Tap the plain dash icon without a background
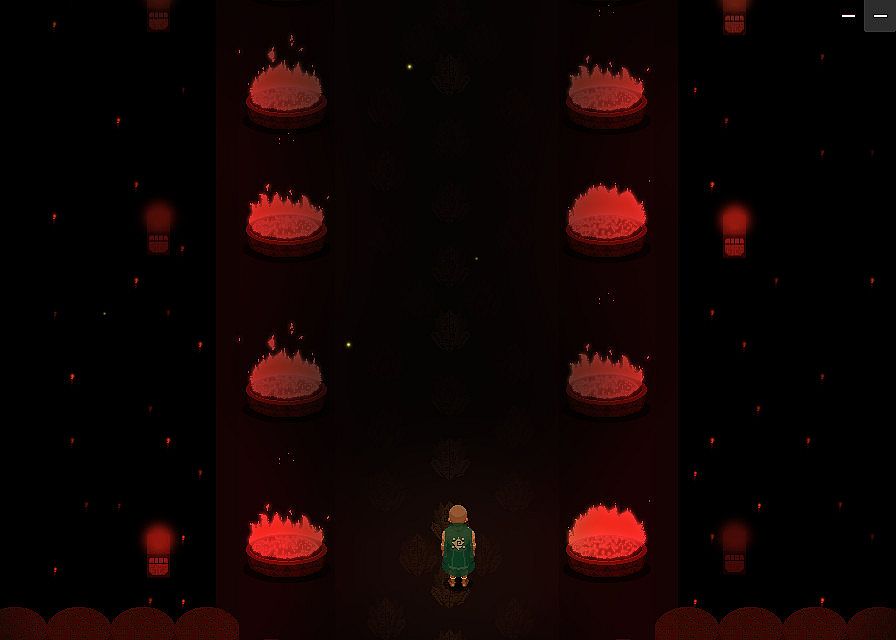This screenshot has width=896, height=640. (848, 16)
